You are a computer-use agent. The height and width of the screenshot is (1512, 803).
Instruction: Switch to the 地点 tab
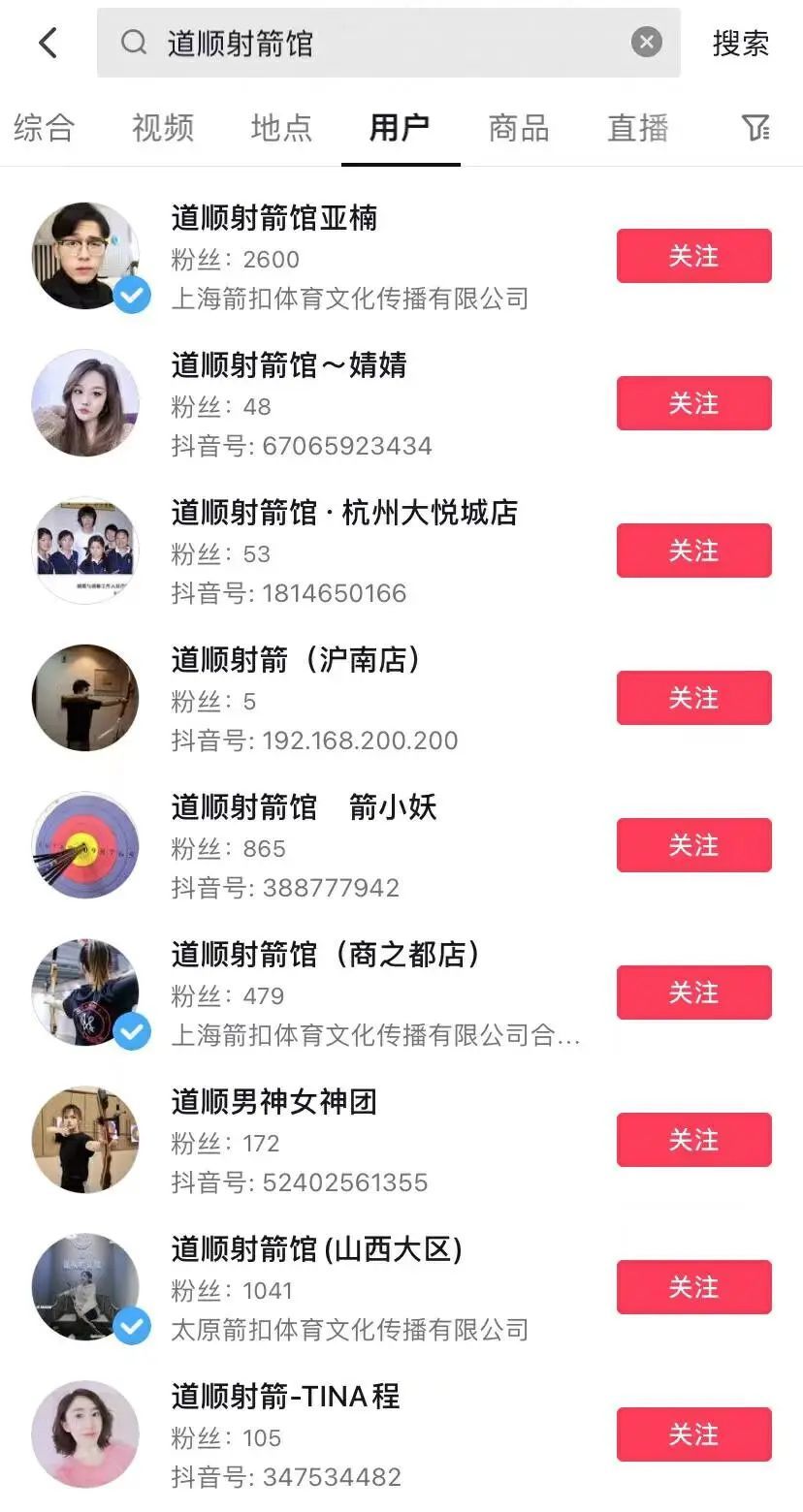point(281,128)
